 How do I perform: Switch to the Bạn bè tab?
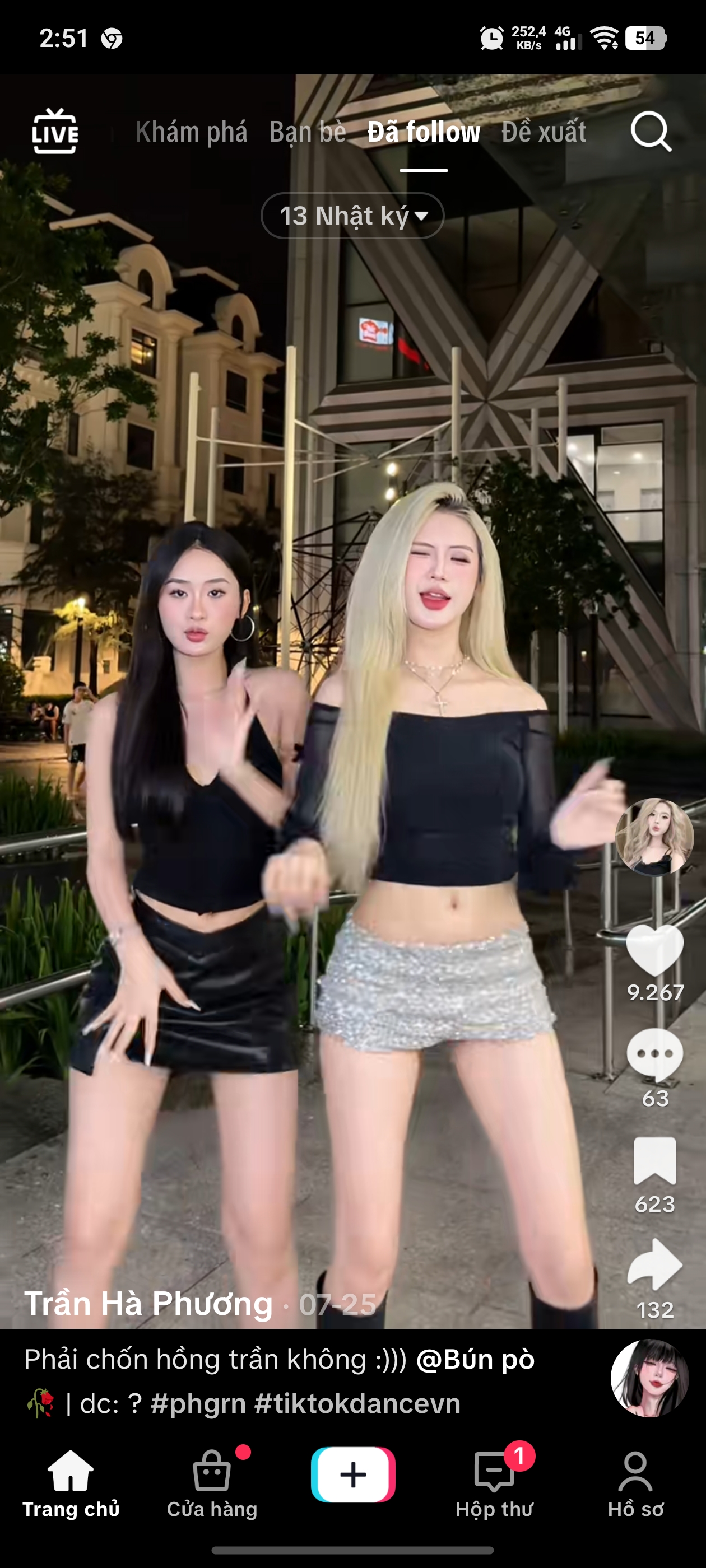(308, 132)
